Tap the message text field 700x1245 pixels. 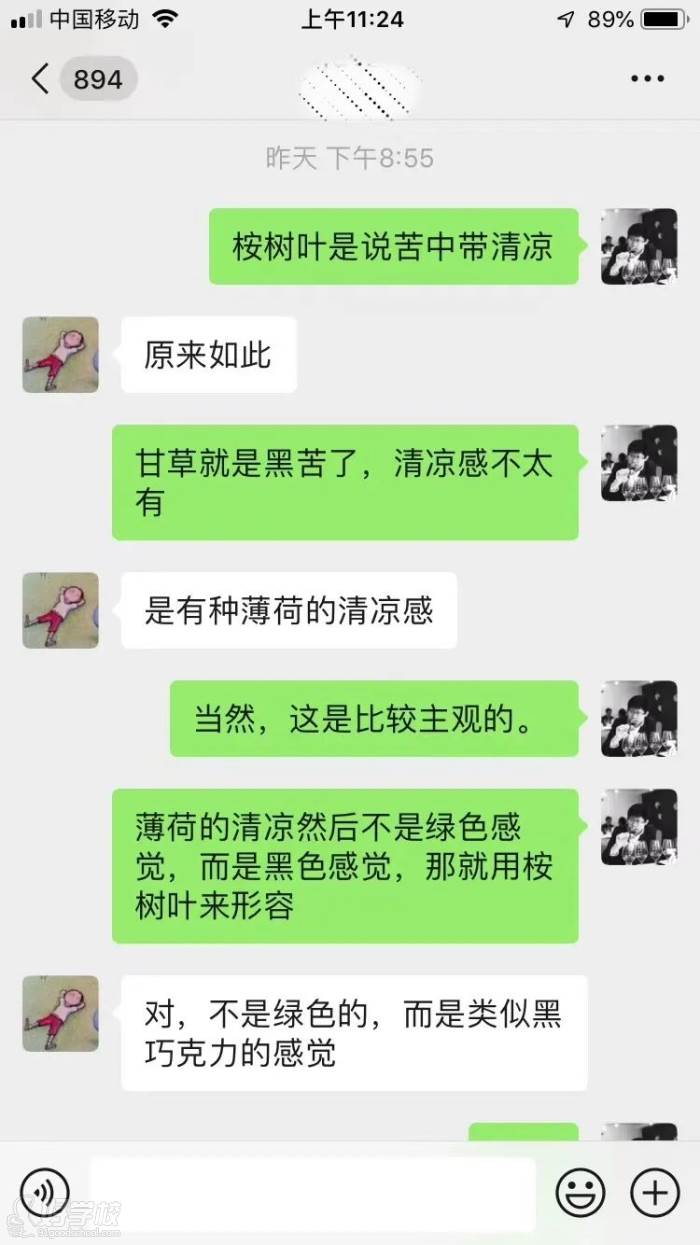point(312,1192)
